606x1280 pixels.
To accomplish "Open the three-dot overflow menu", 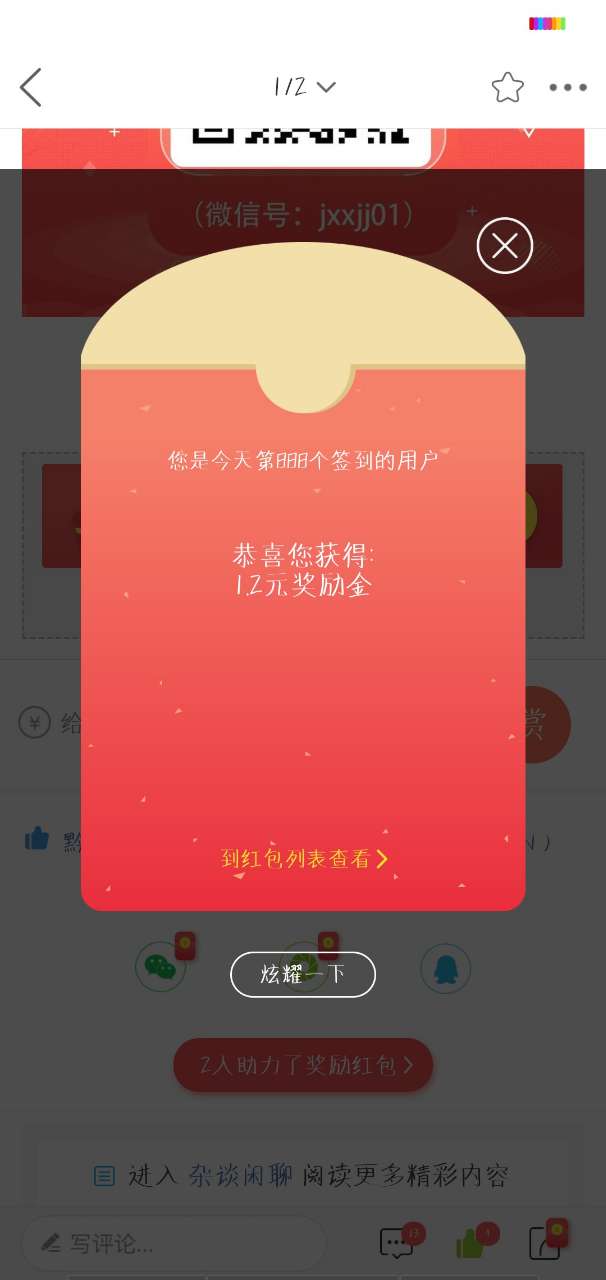I will pyautogui.click(x=567, y=88).
